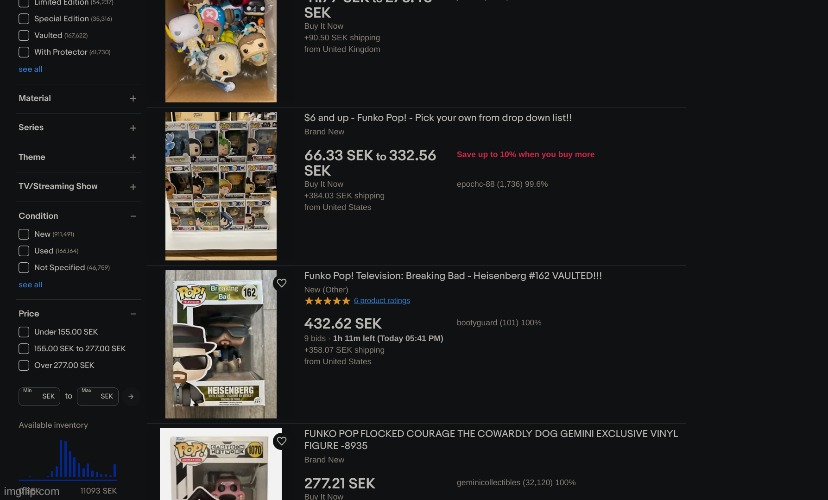The image size is (828, 500).
Task: Select Over 277.00 SEK price range
Action: [x=23, y=366]
